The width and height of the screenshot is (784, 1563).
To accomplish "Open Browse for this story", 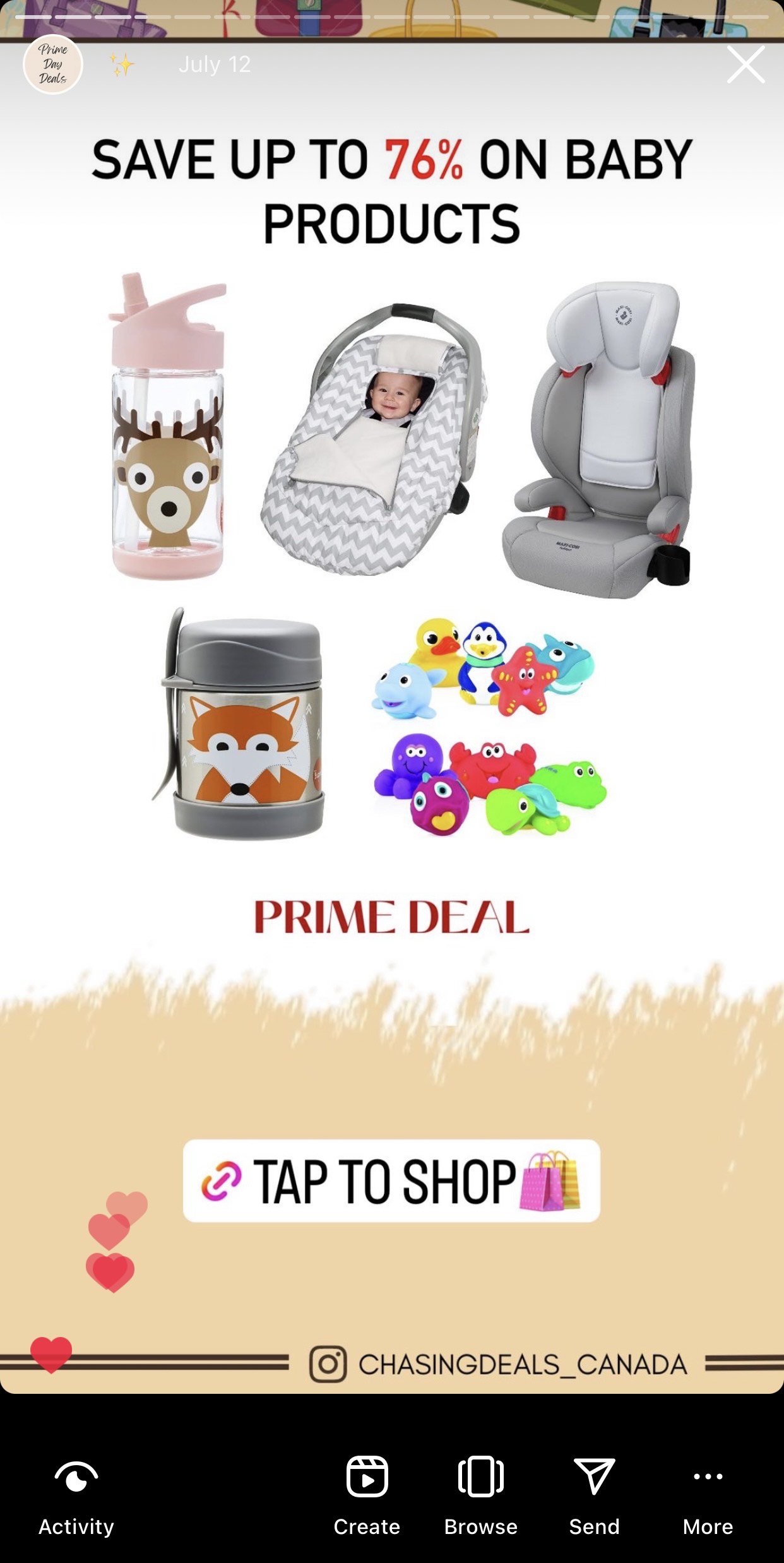I will point(480,1495).
